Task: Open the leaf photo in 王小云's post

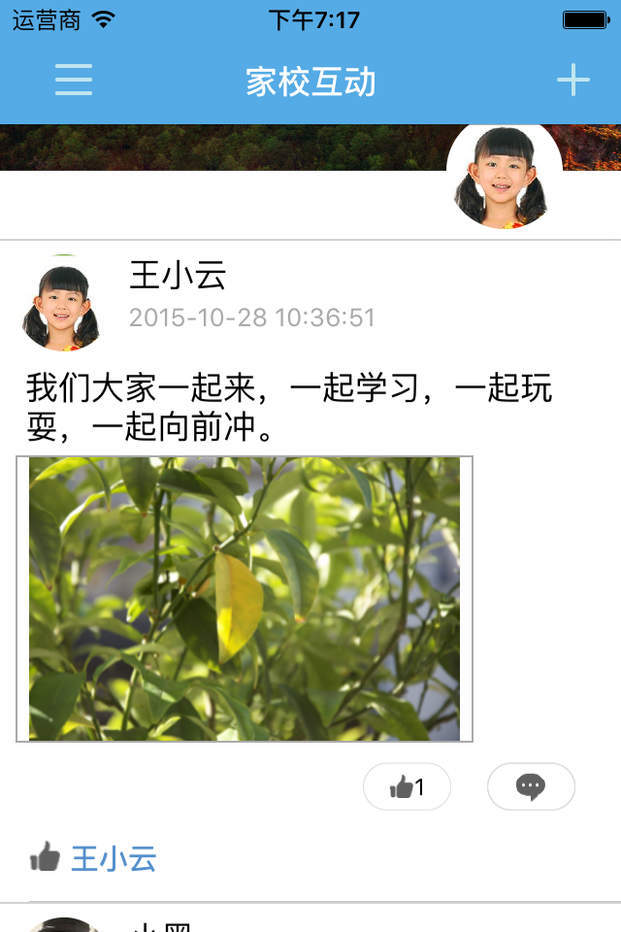Action: click(x=245, y=599)
